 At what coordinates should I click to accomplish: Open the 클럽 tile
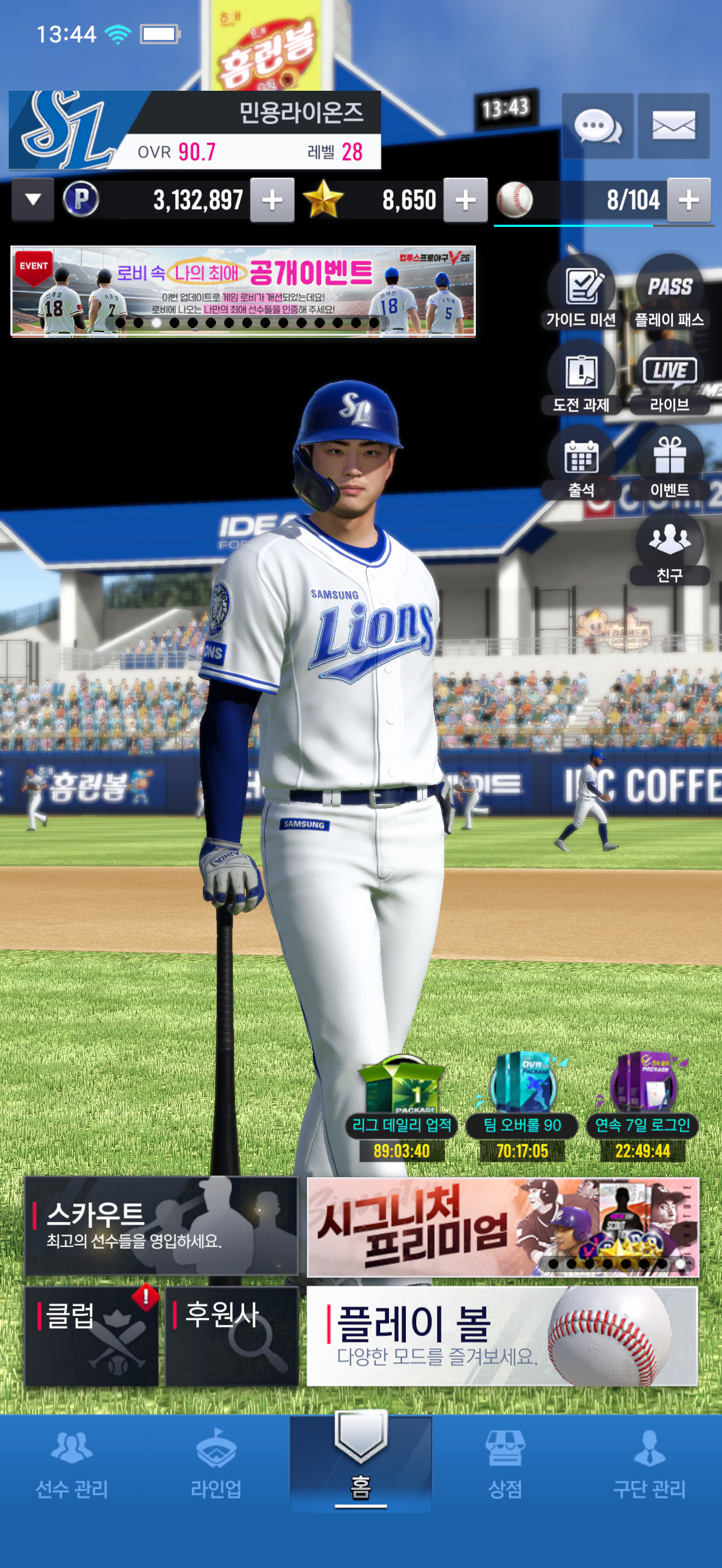(x=91, y=1336)
